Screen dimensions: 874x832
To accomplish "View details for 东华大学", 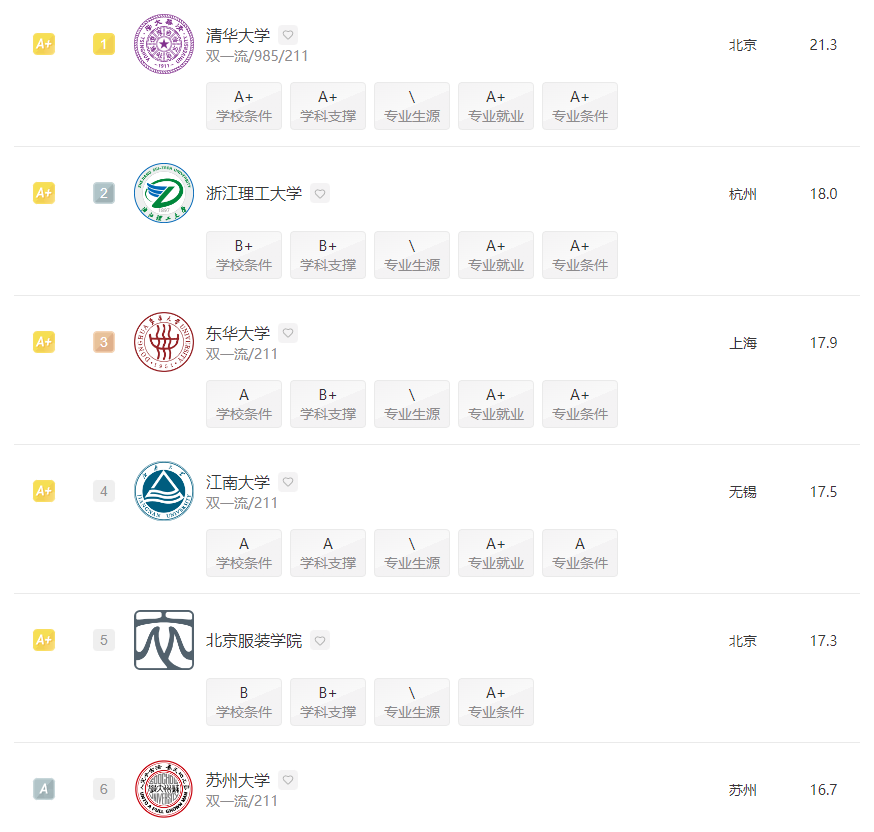I will coord(237,333).
